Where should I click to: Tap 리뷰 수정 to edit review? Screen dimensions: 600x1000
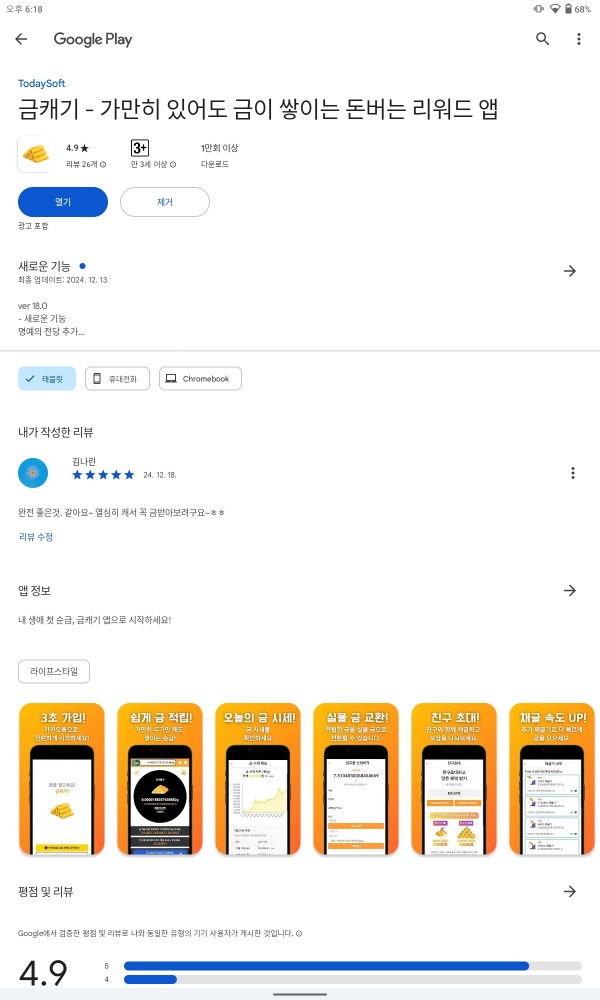(36, 537)
